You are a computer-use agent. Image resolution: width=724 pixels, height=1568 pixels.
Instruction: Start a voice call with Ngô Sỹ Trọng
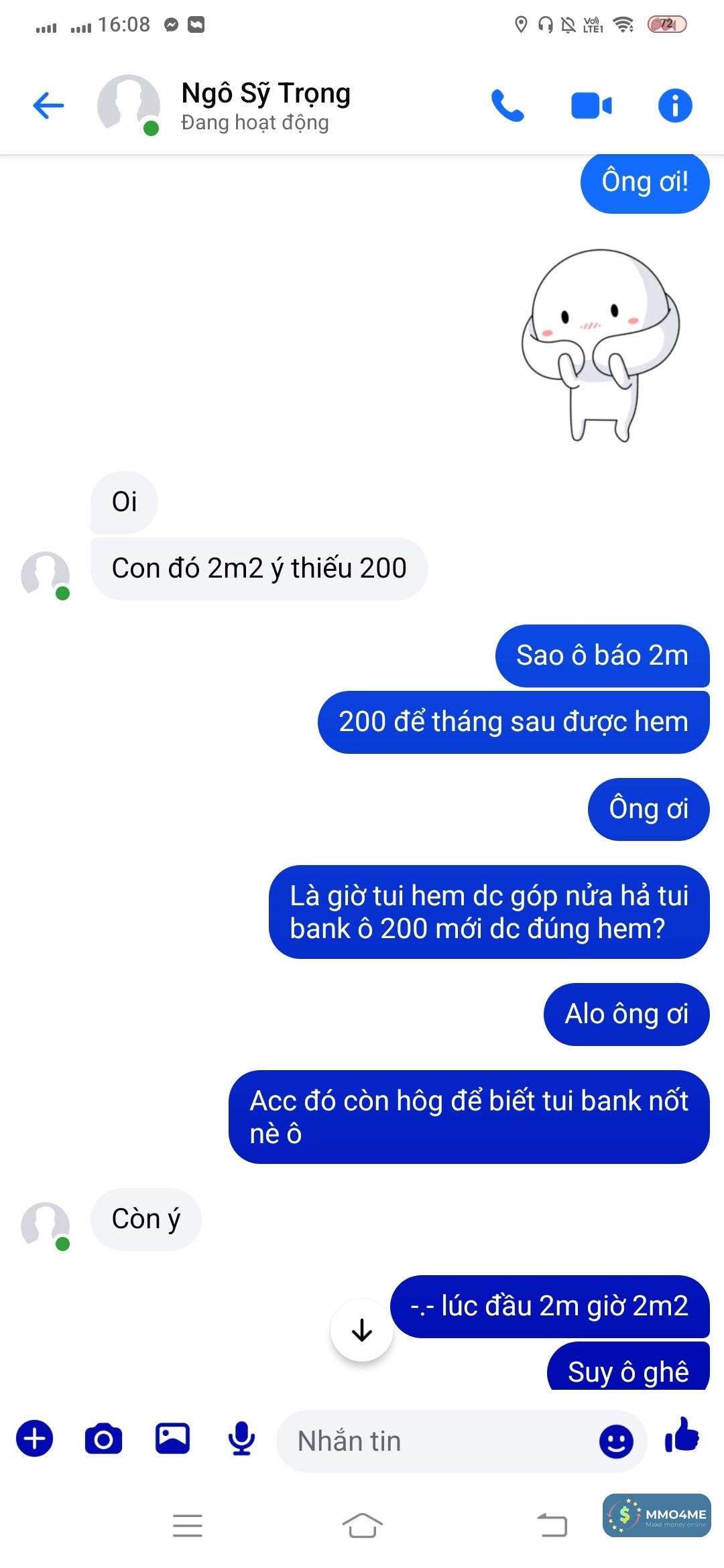tap(507, 106)
